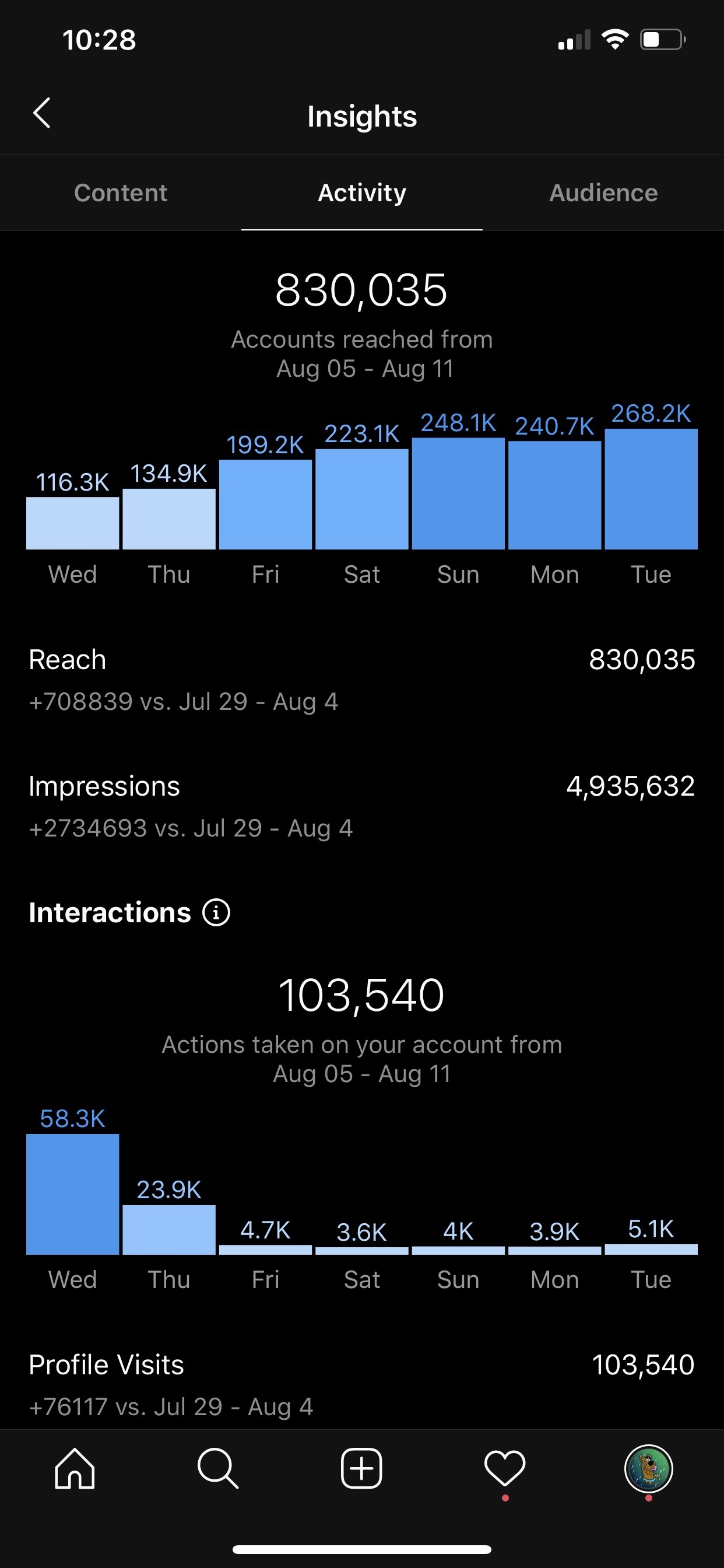Go to the home feed
Screen dimensions: 724x1568
pyautogui.click(x=75, y=1469)
